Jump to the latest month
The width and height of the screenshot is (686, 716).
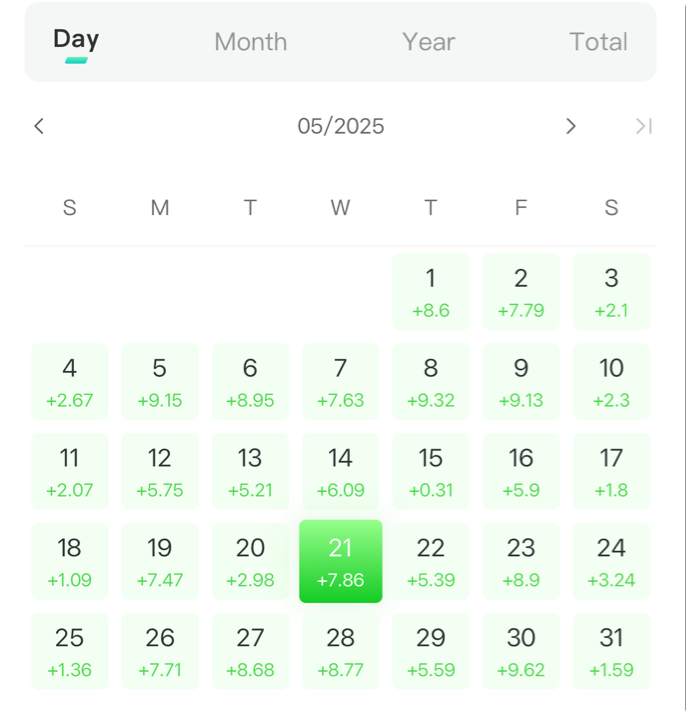[644, 126]
